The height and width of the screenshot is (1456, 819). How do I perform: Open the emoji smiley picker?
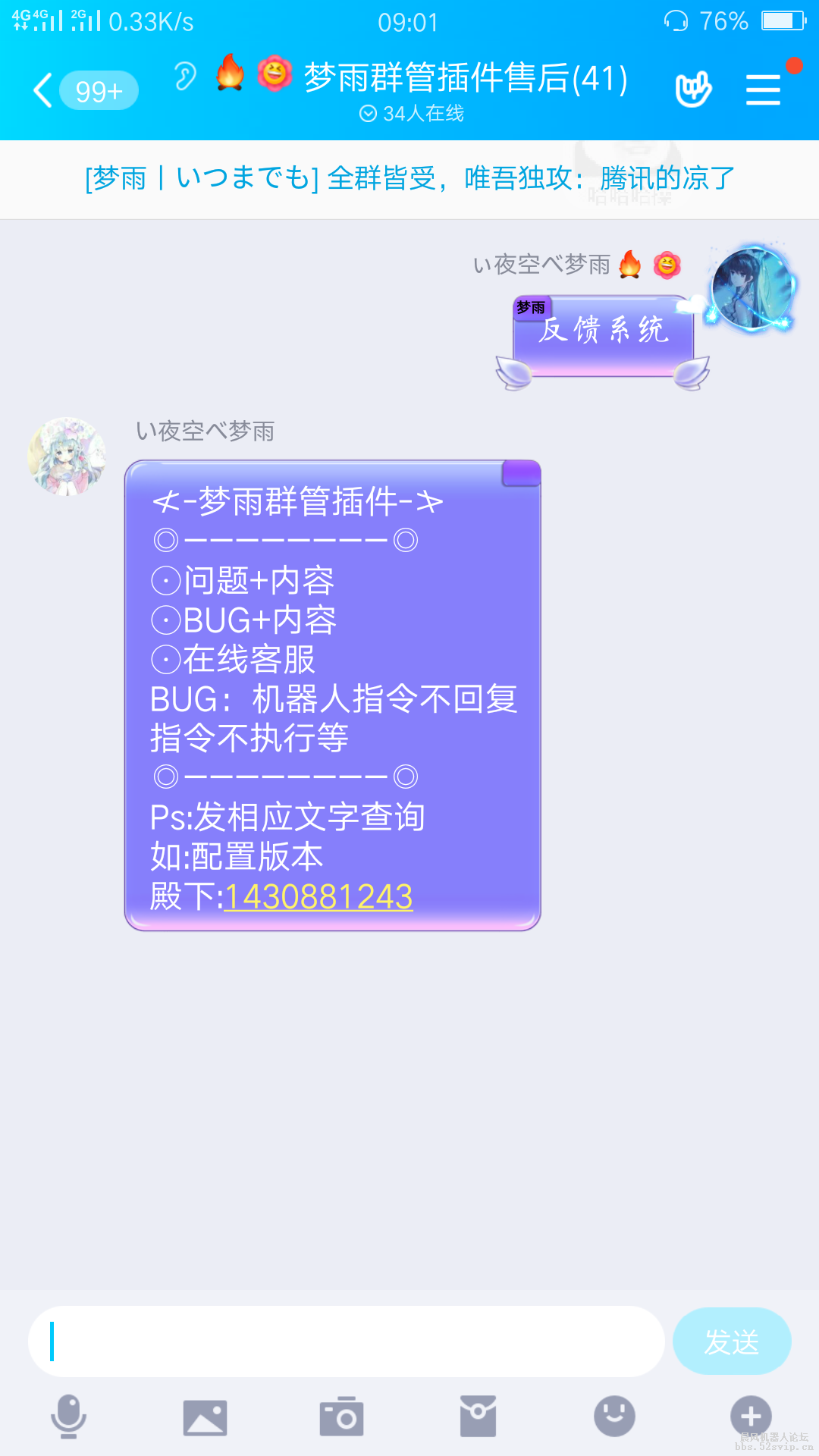(613, 1415)
